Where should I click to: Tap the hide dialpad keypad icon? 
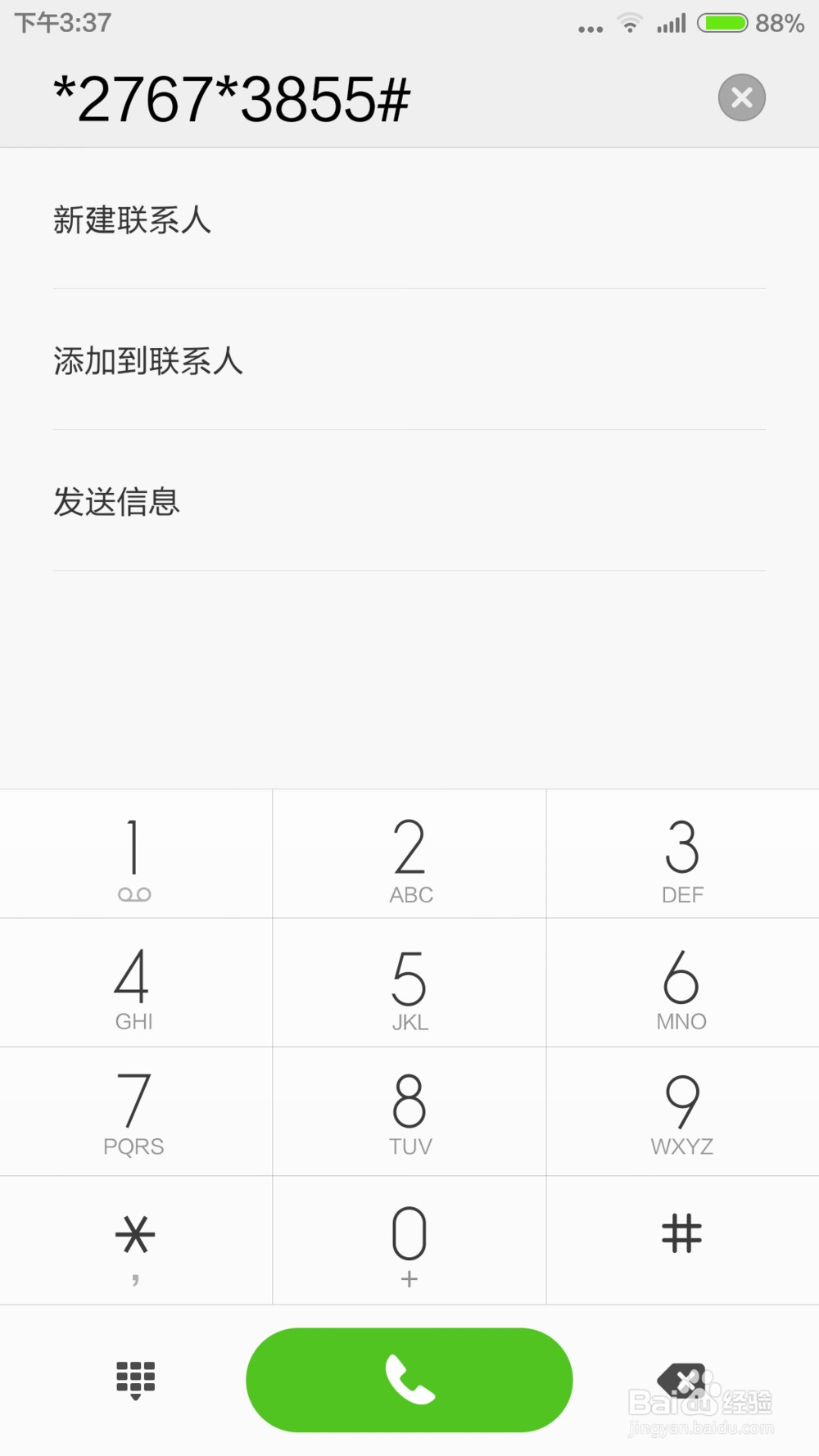[134, 1379]
